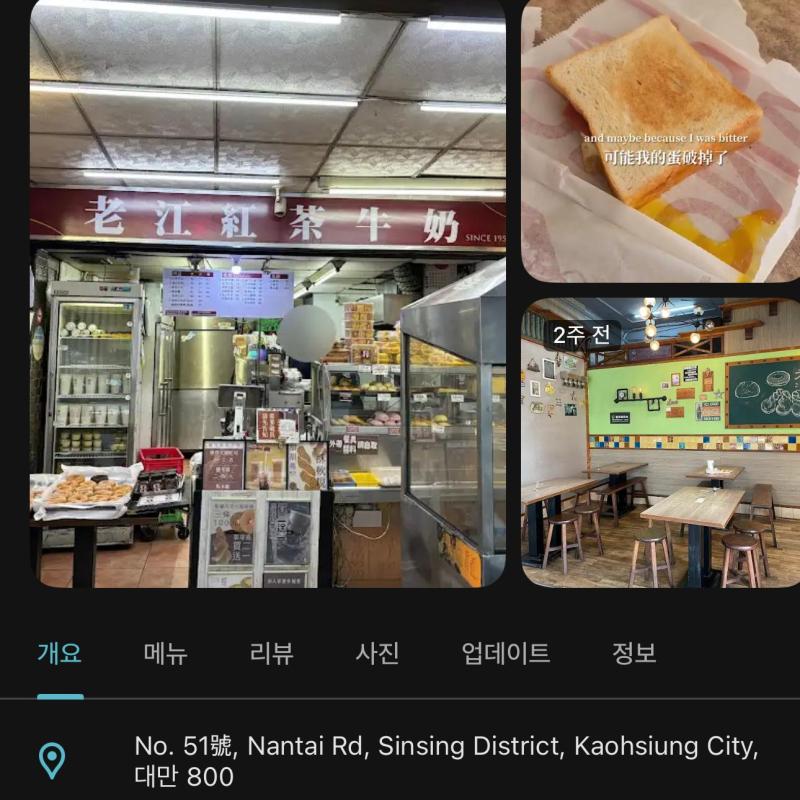View the 정보 tab
This screenshot has width=800, height=800.
[x=634, y=654]
